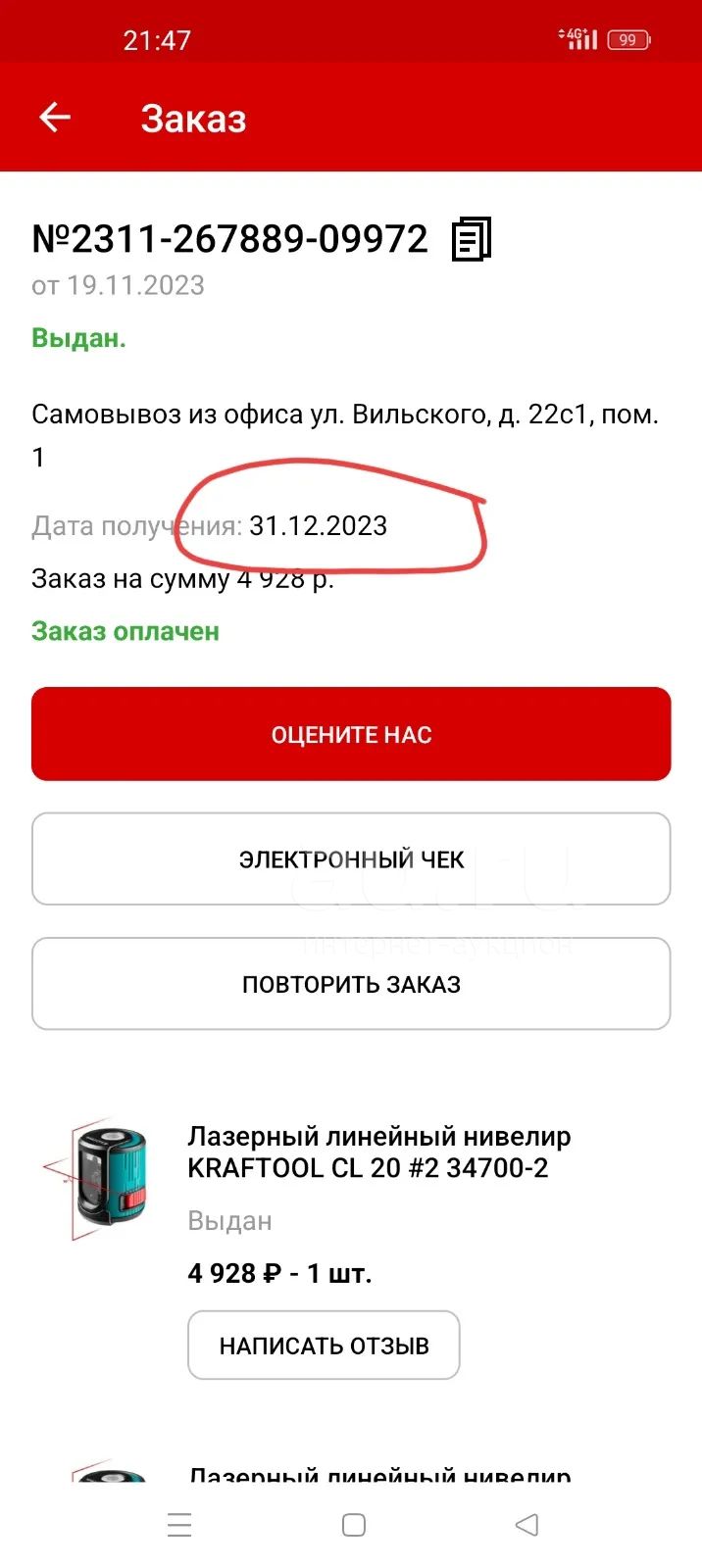Tap the ОЦЕНИТЕ НАС button
Viewport: 702px width, 1568px height.
click(x=351, y=734)
